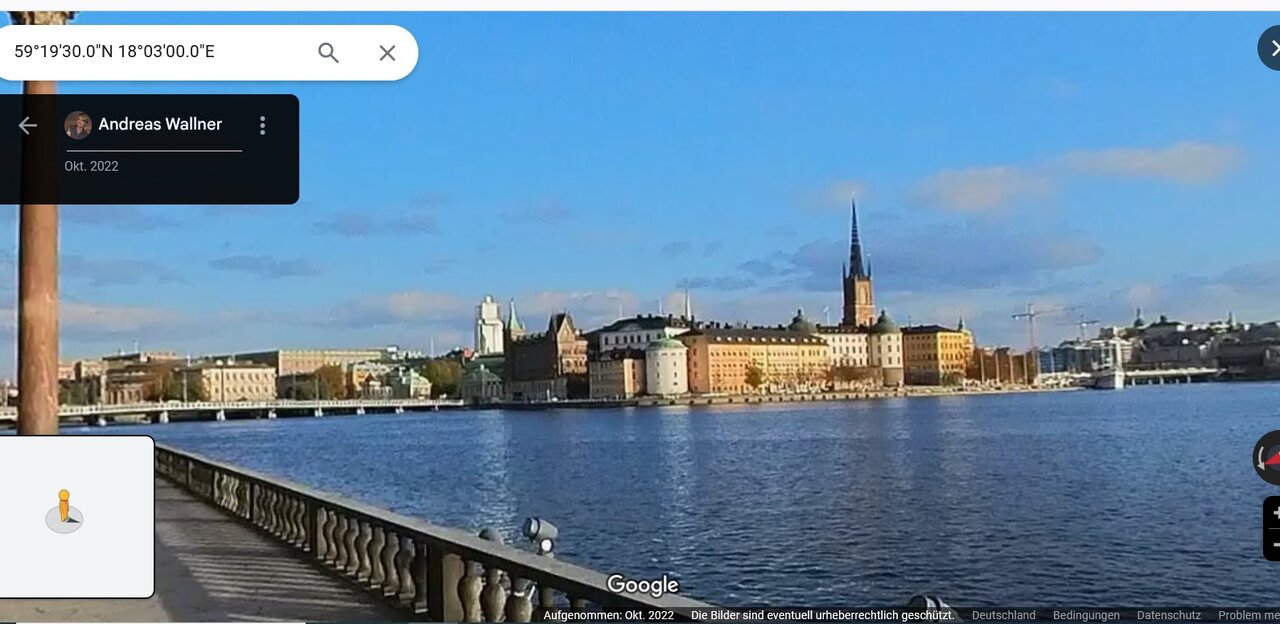
Task: Open the three-dot menu beside Andreas Wallner
Action: click(262, 125)
